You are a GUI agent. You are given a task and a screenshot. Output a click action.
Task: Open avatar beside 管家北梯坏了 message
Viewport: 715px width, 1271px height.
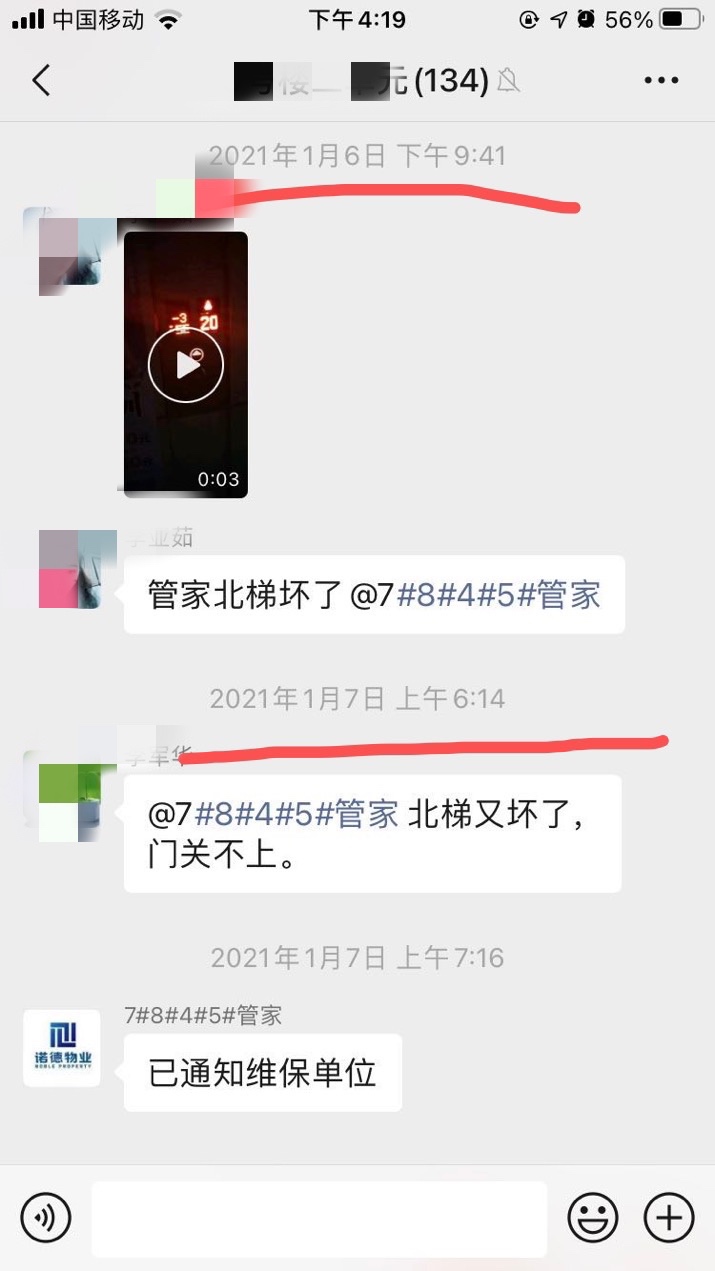pos(70,569)
